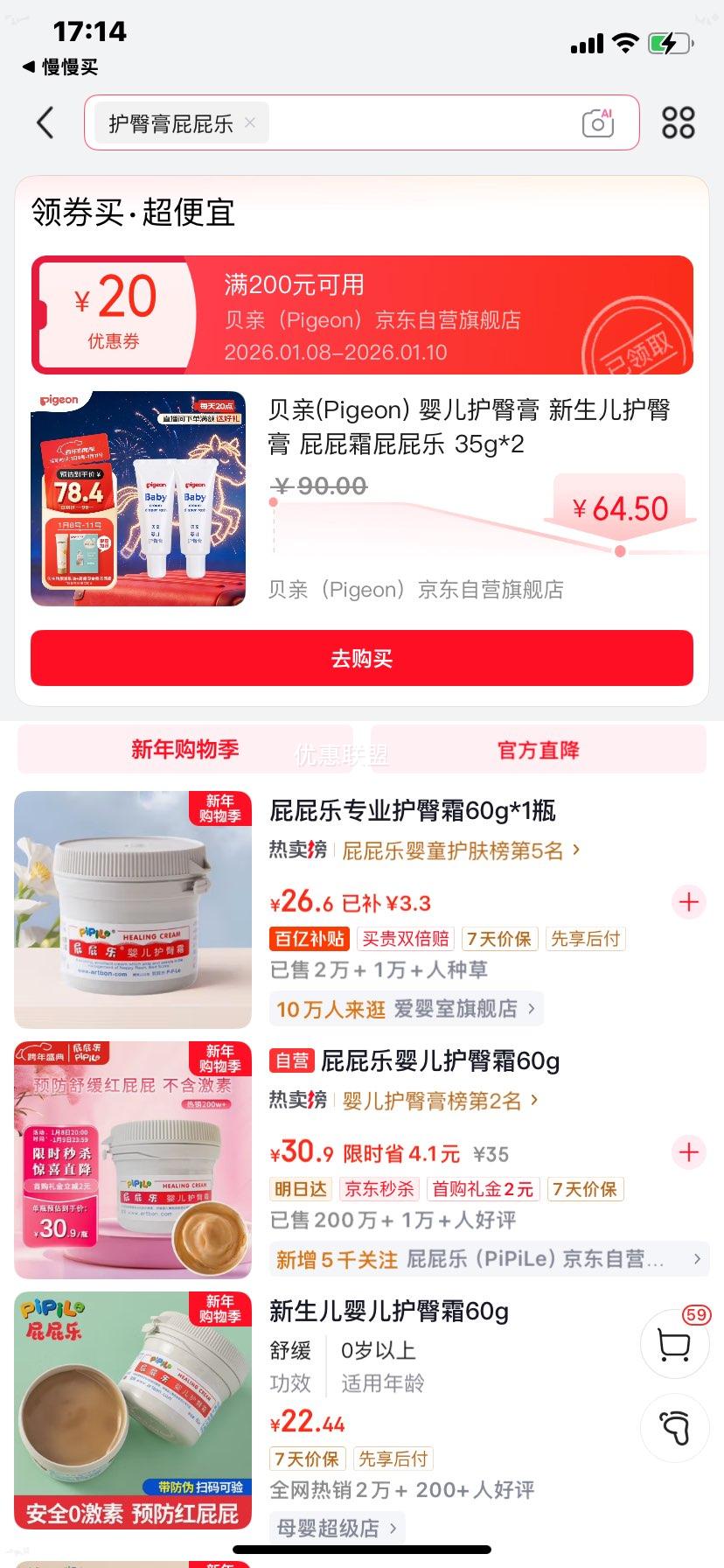The width and height of the screenshot is (724, 1568).
Task: Open 屁屁乐（PiPiLe）京东自营 store link
Action: 490,1259
